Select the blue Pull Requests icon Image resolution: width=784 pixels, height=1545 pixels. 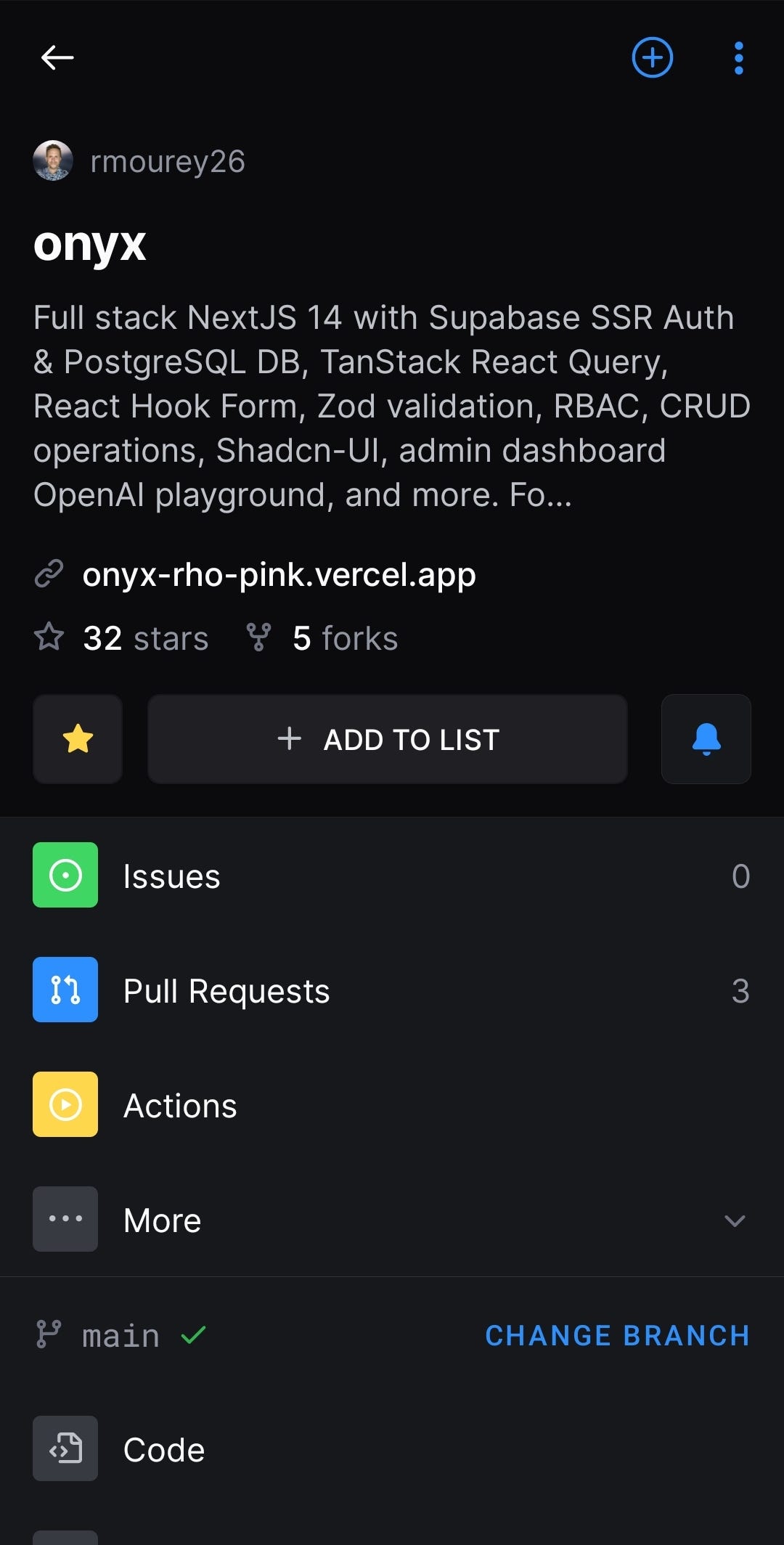tap(65, 990)
